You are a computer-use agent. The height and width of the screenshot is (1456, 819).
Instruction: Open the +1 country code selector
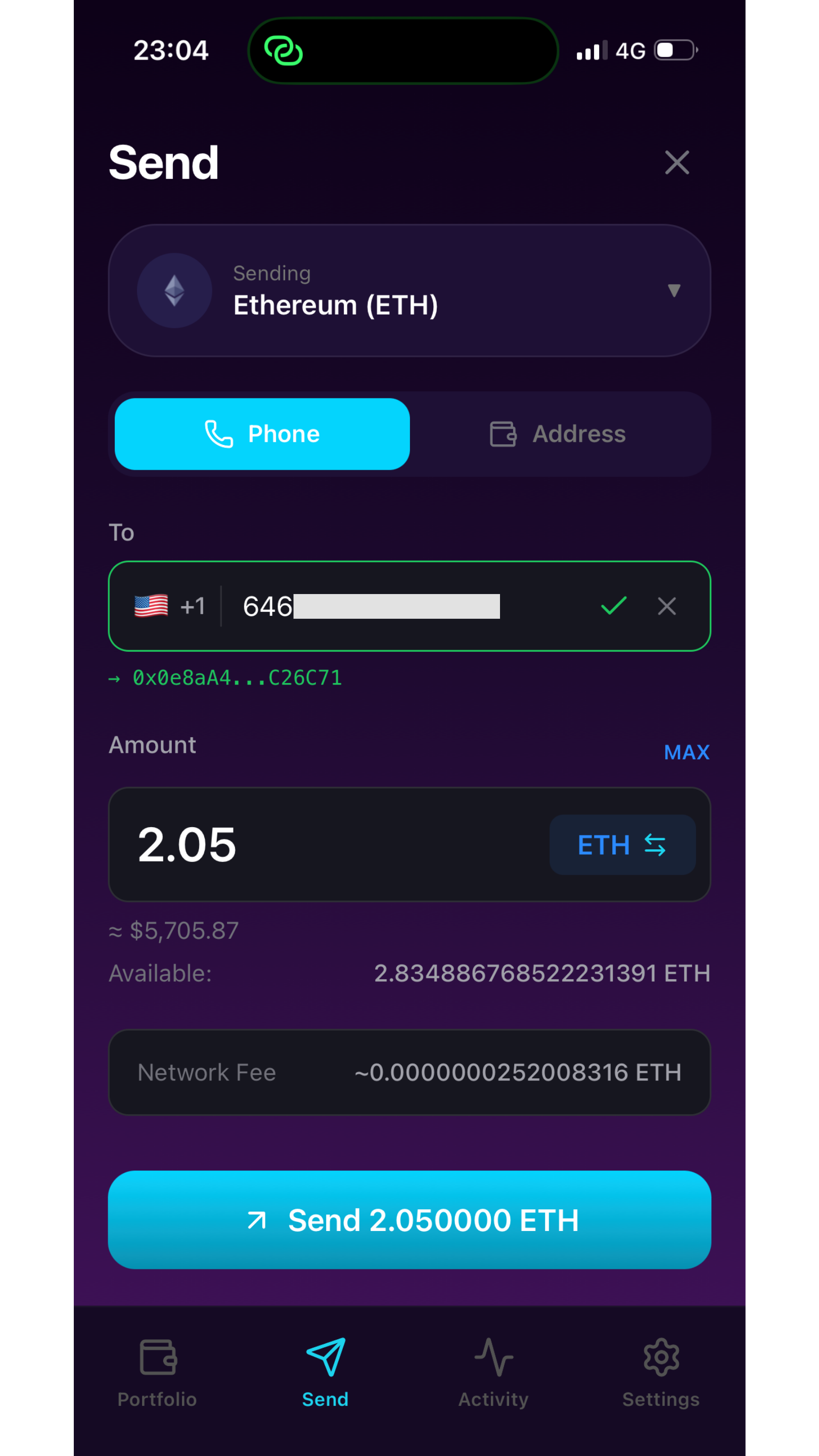[193, 606]
